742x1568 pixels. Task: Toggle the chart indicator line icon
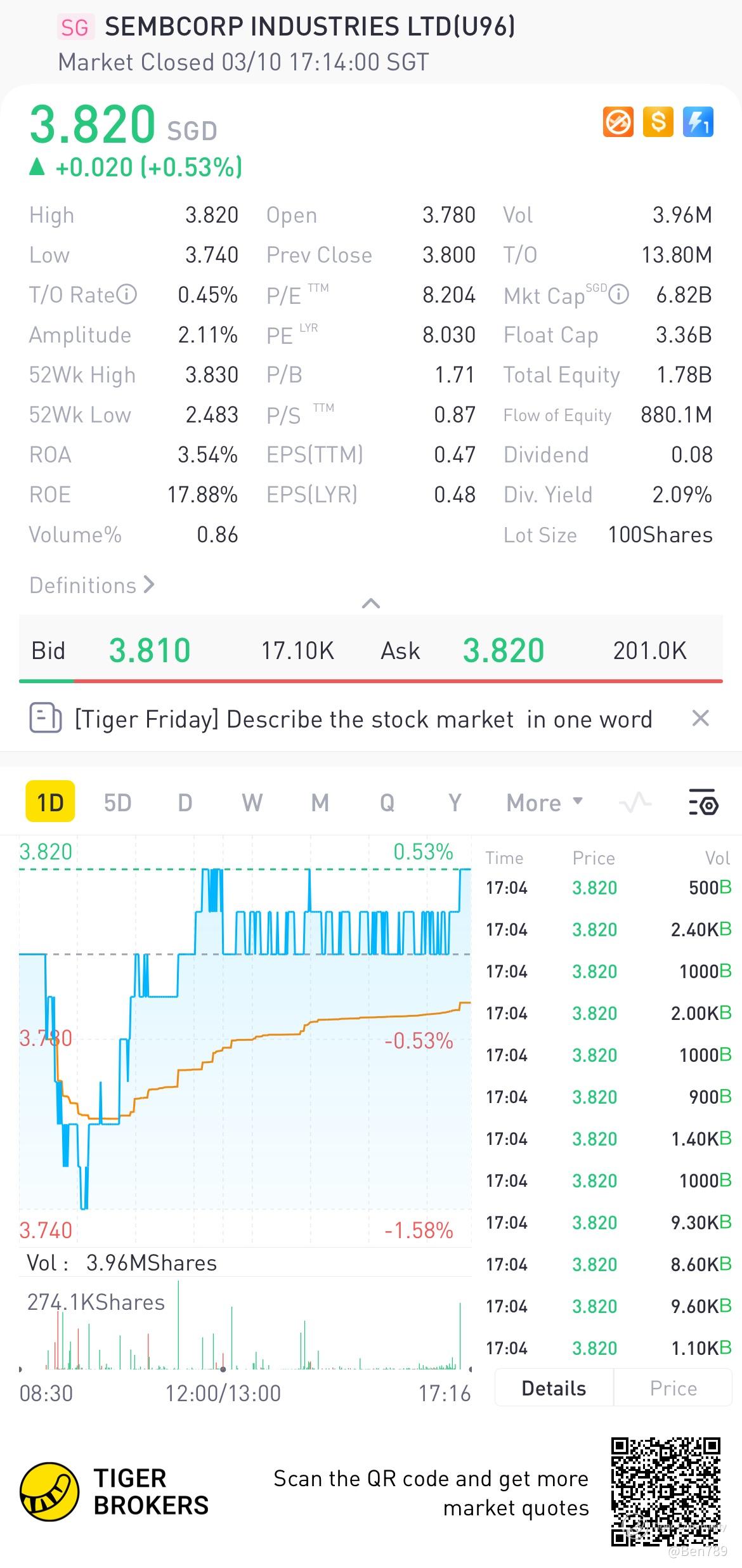tap(635, 803)
